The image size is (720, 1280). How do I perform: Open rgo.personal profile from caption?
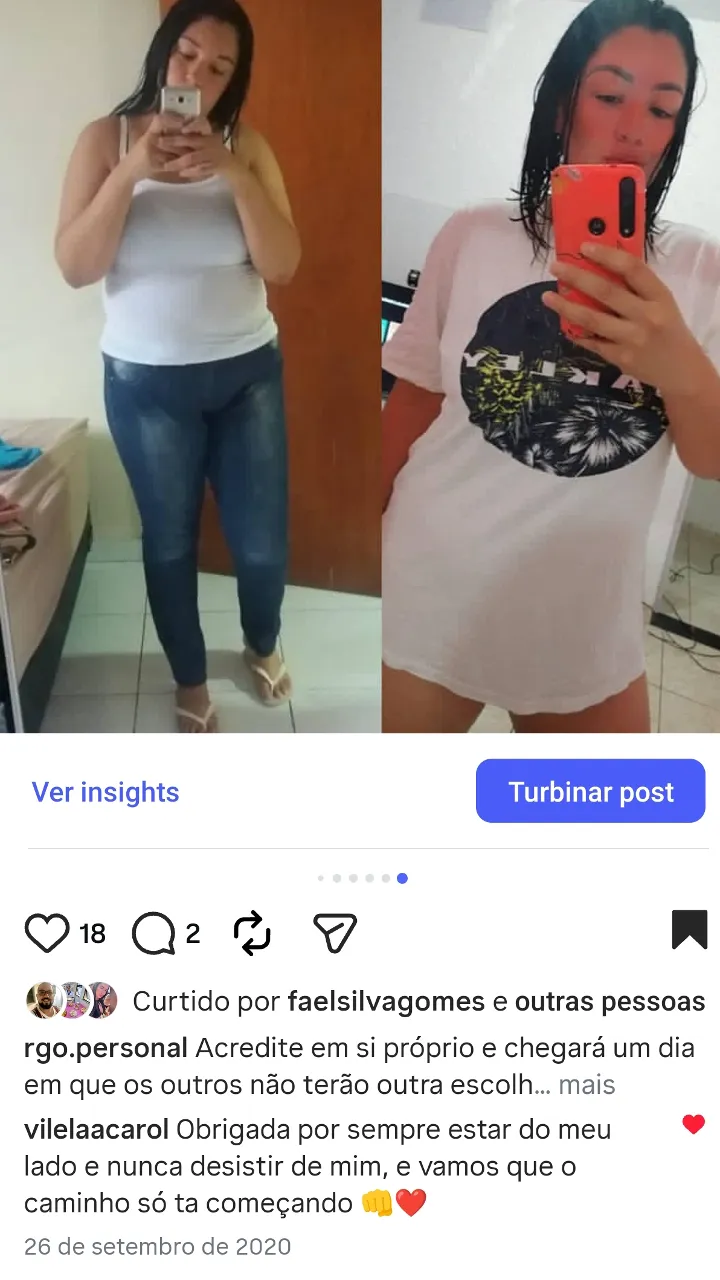105,1048
